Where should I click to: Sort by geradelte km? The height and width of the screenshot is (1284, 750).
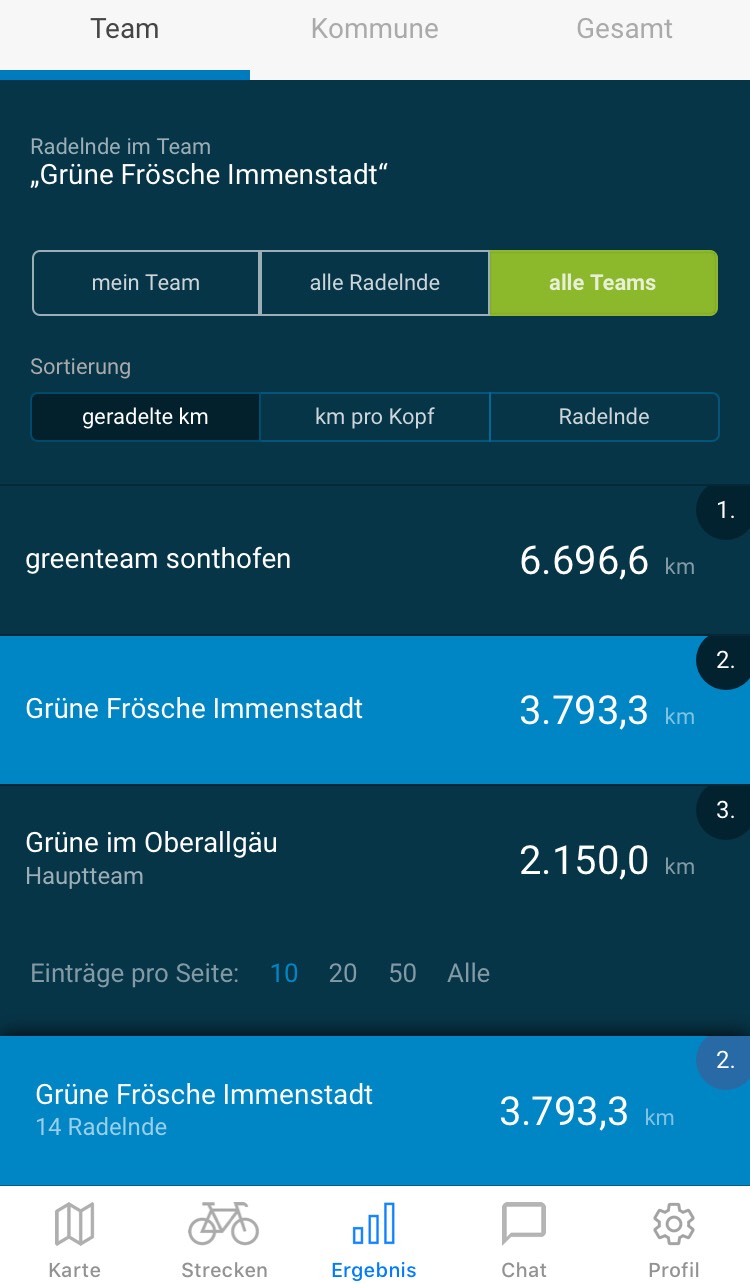(146, 417)
